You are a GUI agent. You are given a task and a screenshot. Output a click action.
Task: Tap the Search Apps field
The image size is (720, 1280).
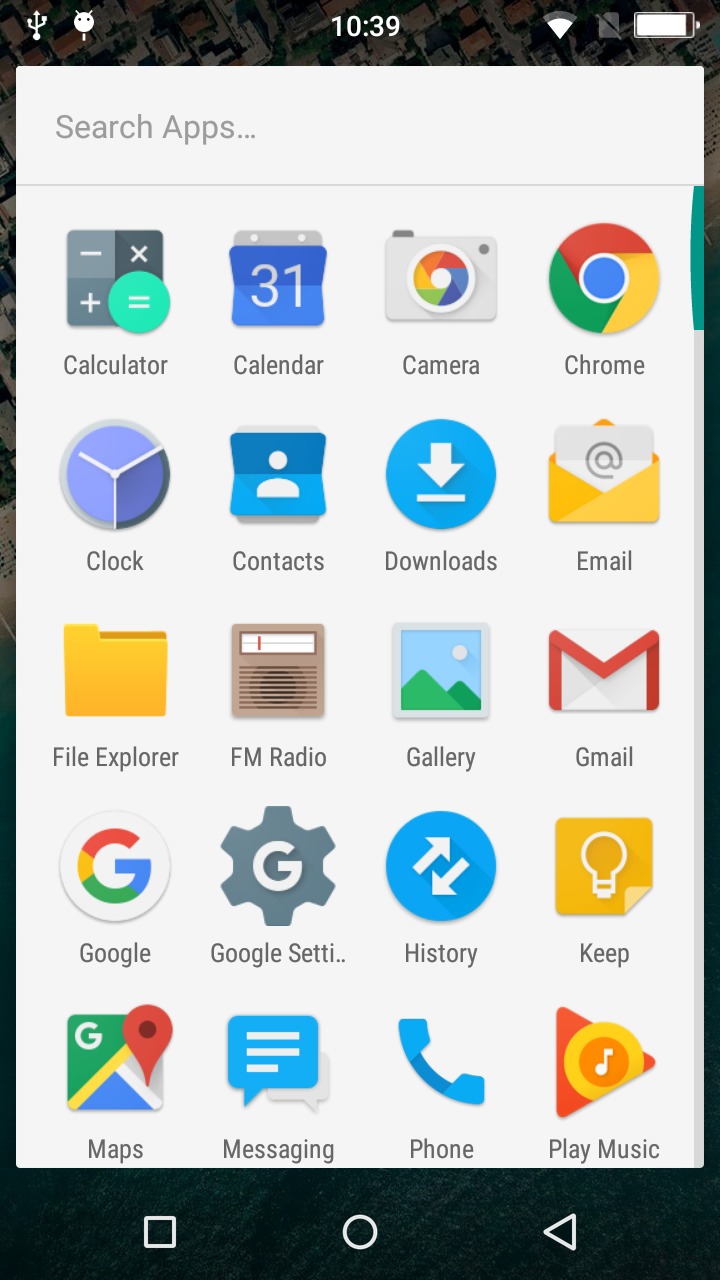click(x=360, y=127)
